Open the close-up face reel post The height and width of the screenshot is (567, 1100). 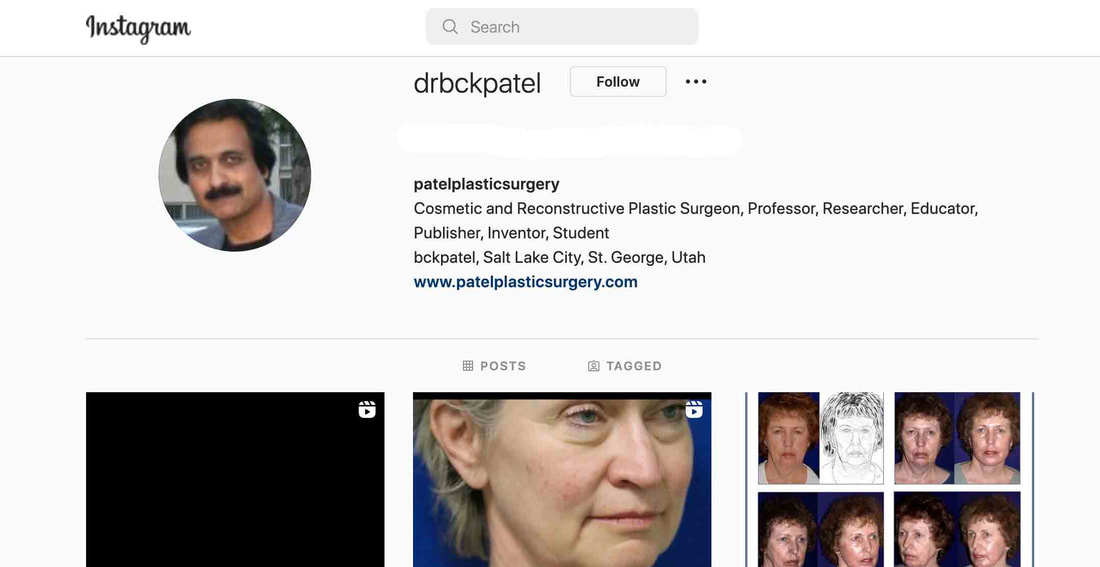point(562,480)
